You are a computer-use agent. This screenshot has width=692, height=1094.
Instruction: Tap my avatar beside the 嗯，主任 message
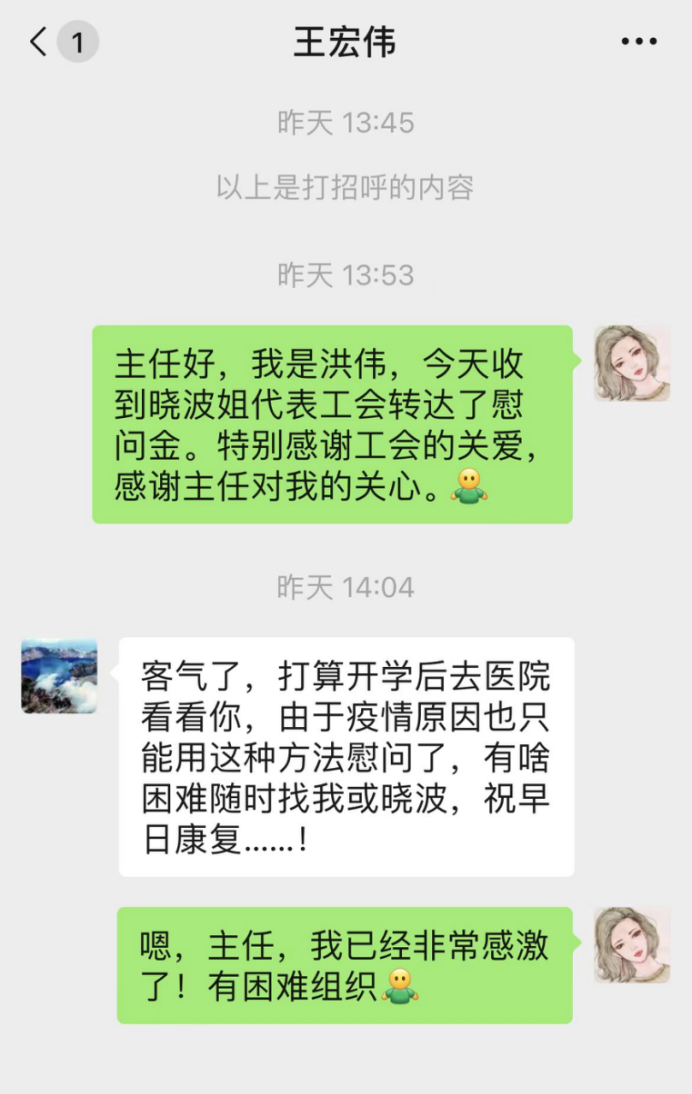pyautogui.click(x=631, y=945)
